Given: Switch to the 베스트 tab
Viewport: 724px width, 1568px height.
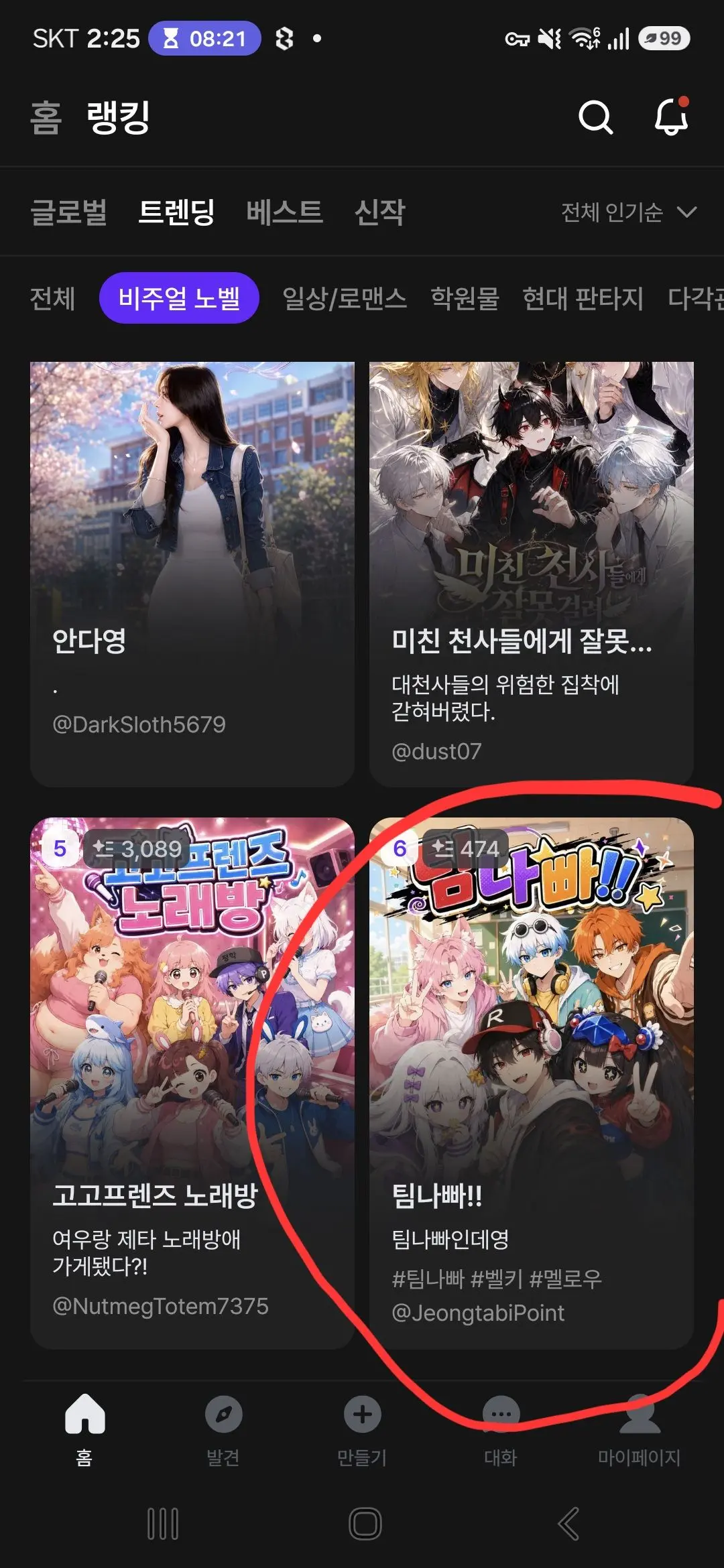Looking at the screenshot, I should tap(285, 212).
